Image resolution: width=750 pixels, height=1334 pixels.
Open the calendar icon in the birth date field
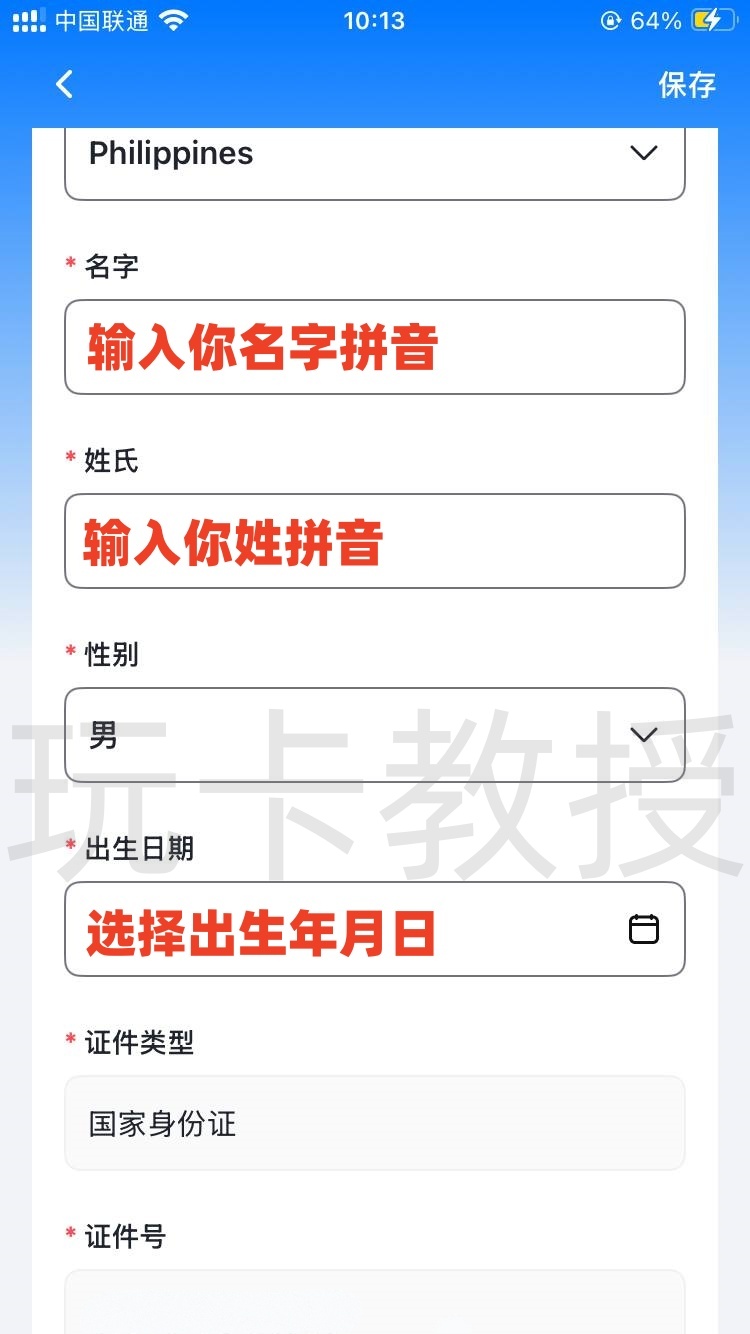[645, 928]
